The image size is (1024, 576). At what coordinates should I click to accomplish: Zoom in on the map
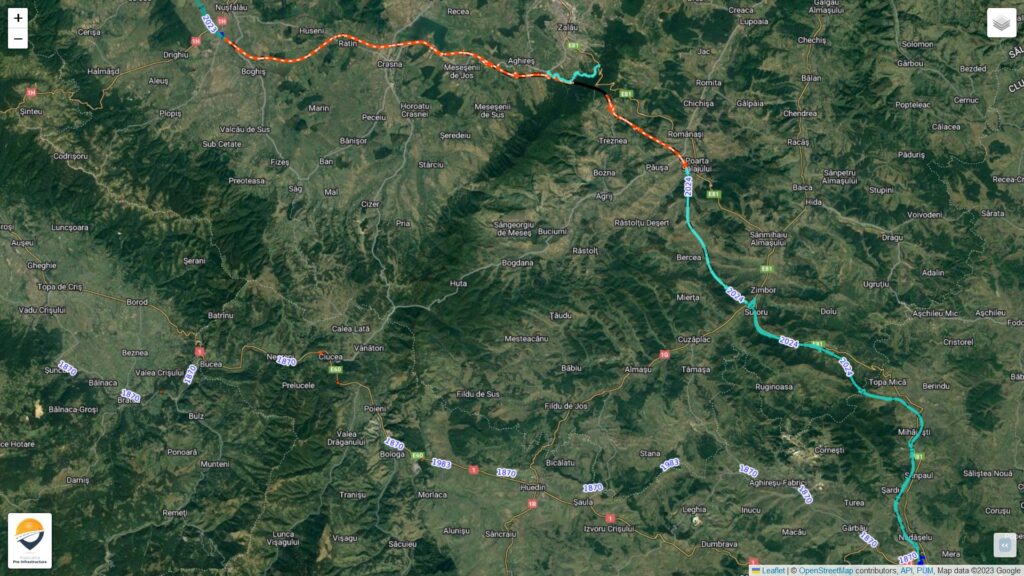point(18,18)
